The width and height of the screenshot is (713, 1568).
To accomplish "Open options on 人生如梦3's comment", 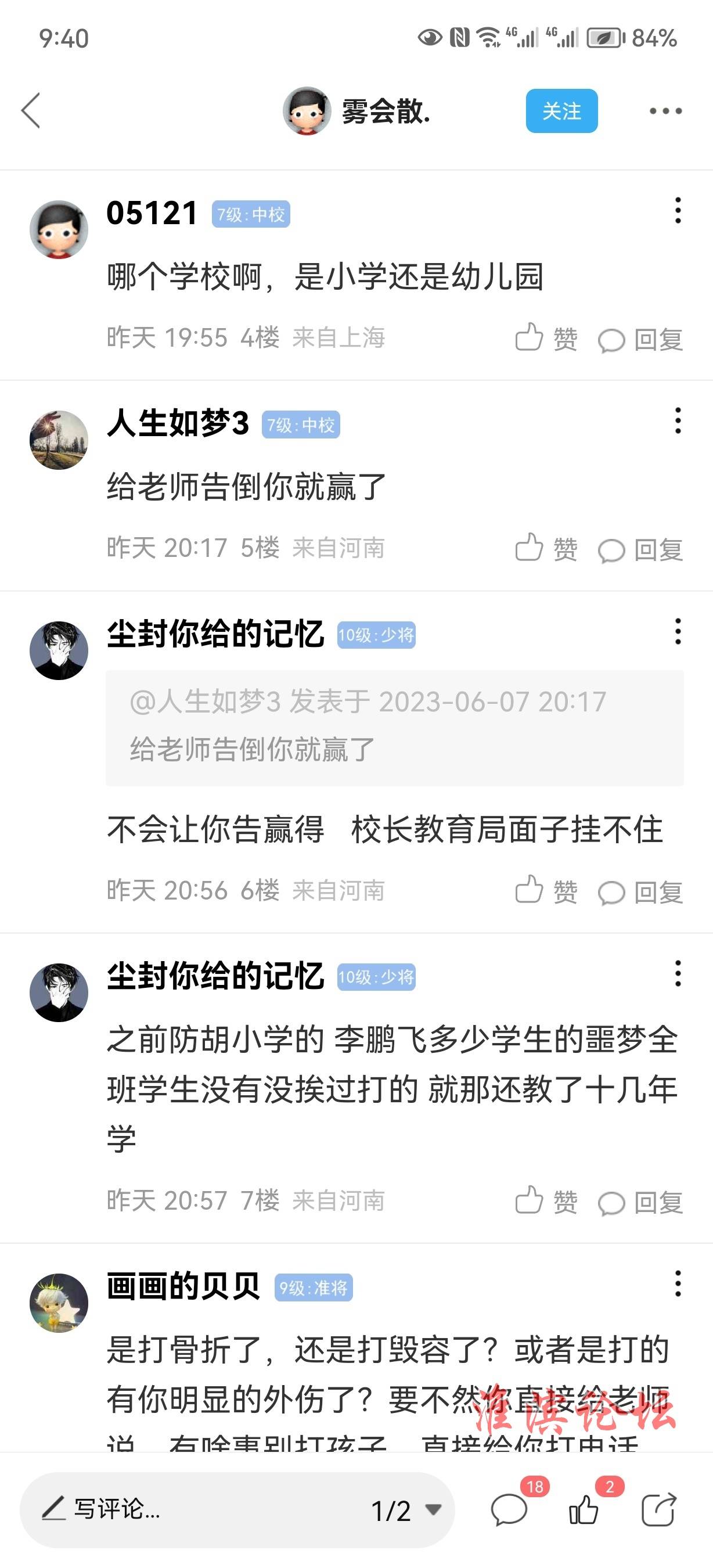I will click(x=678, y=421).
